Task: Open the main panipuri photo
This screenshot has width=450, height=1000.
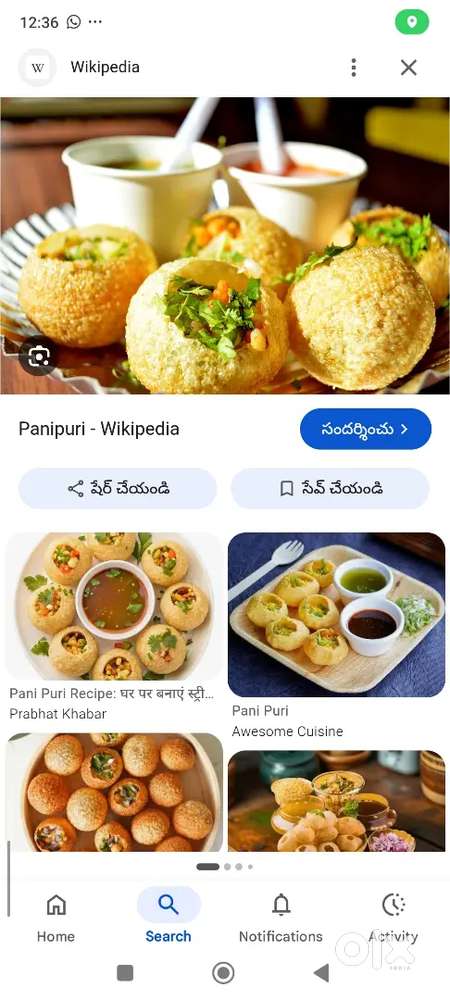Action: 225,246
